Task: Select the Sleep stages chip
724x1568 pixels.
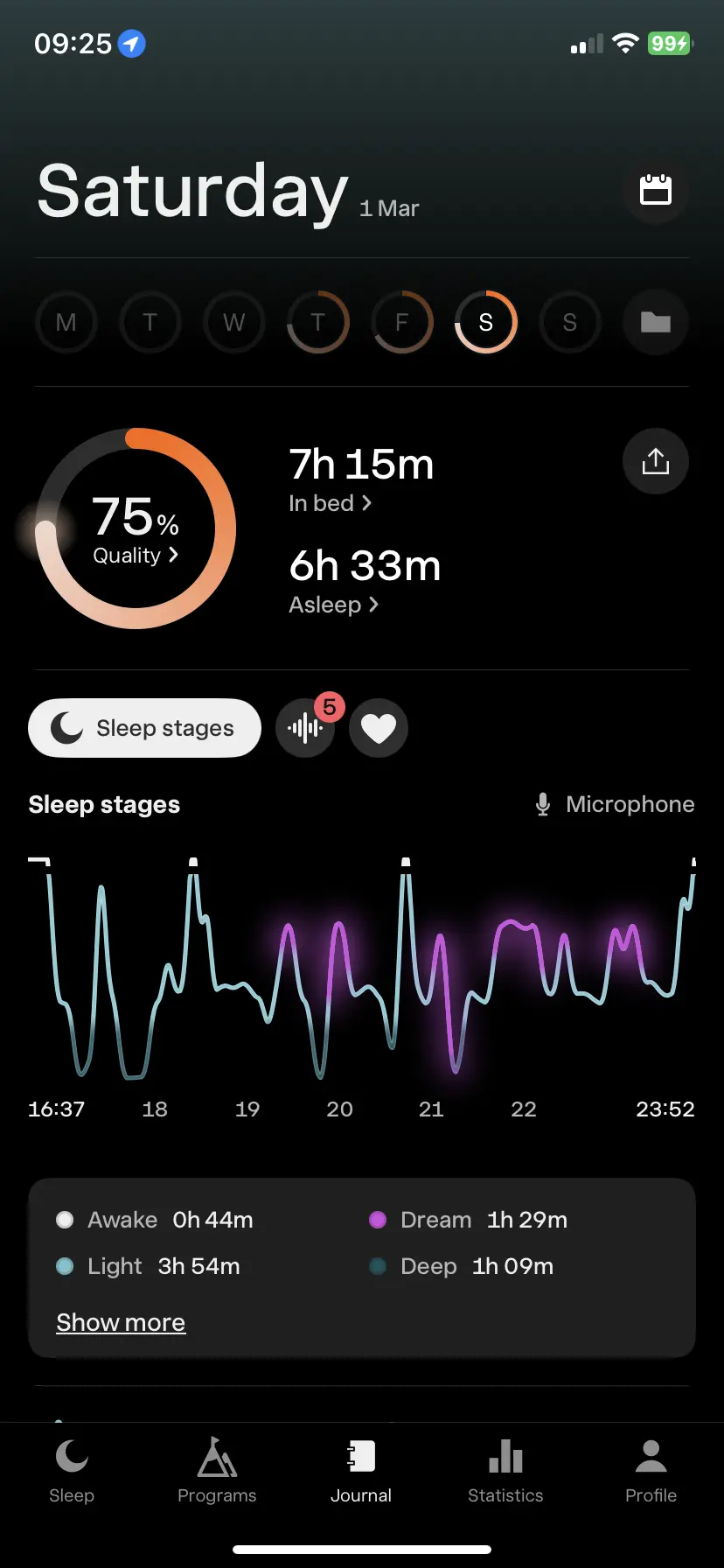Action: pos(144,728)
